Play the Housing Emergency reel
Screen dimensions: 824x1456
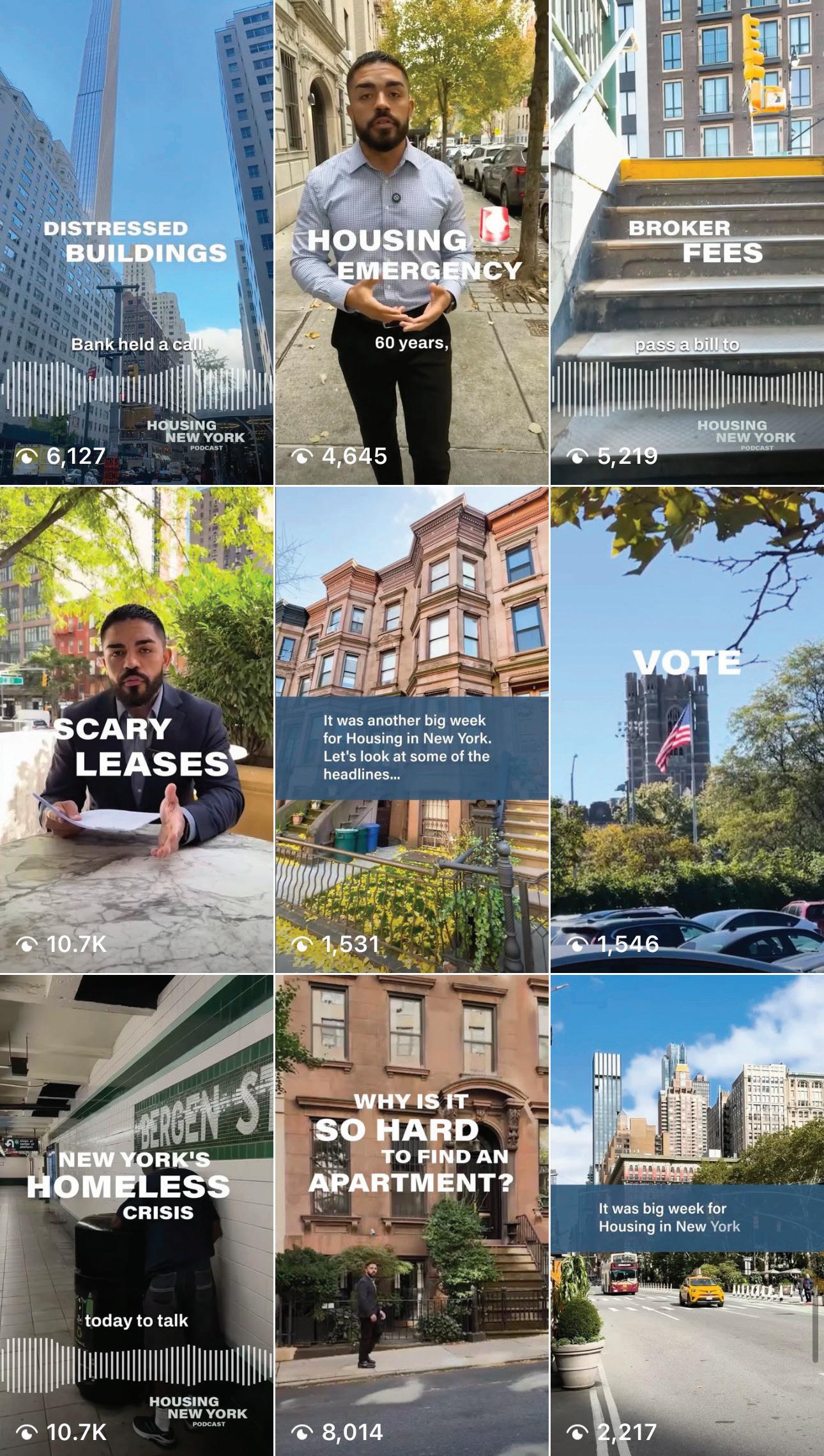[411, 241]
